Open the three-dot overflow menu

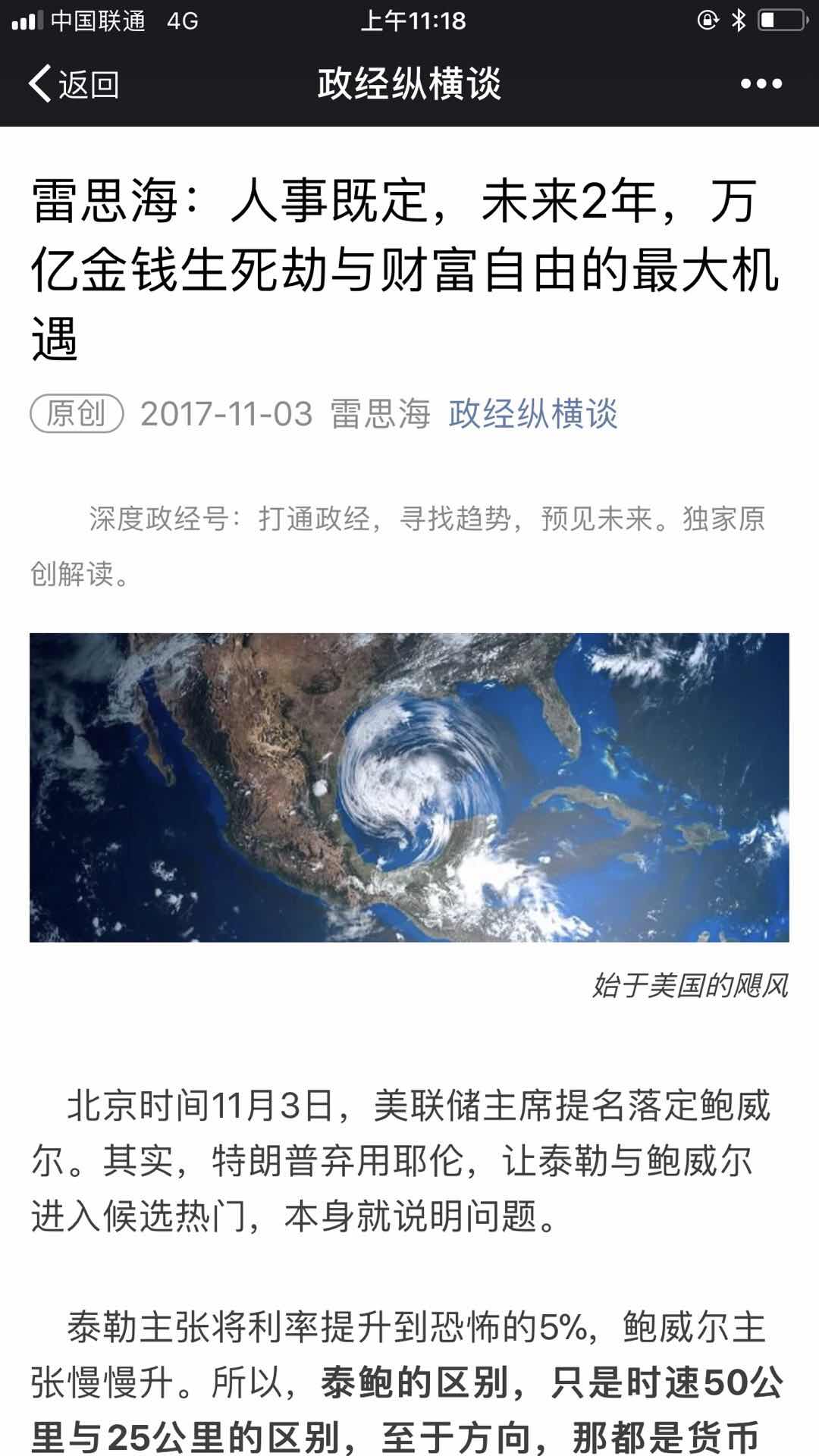(761, 83)
